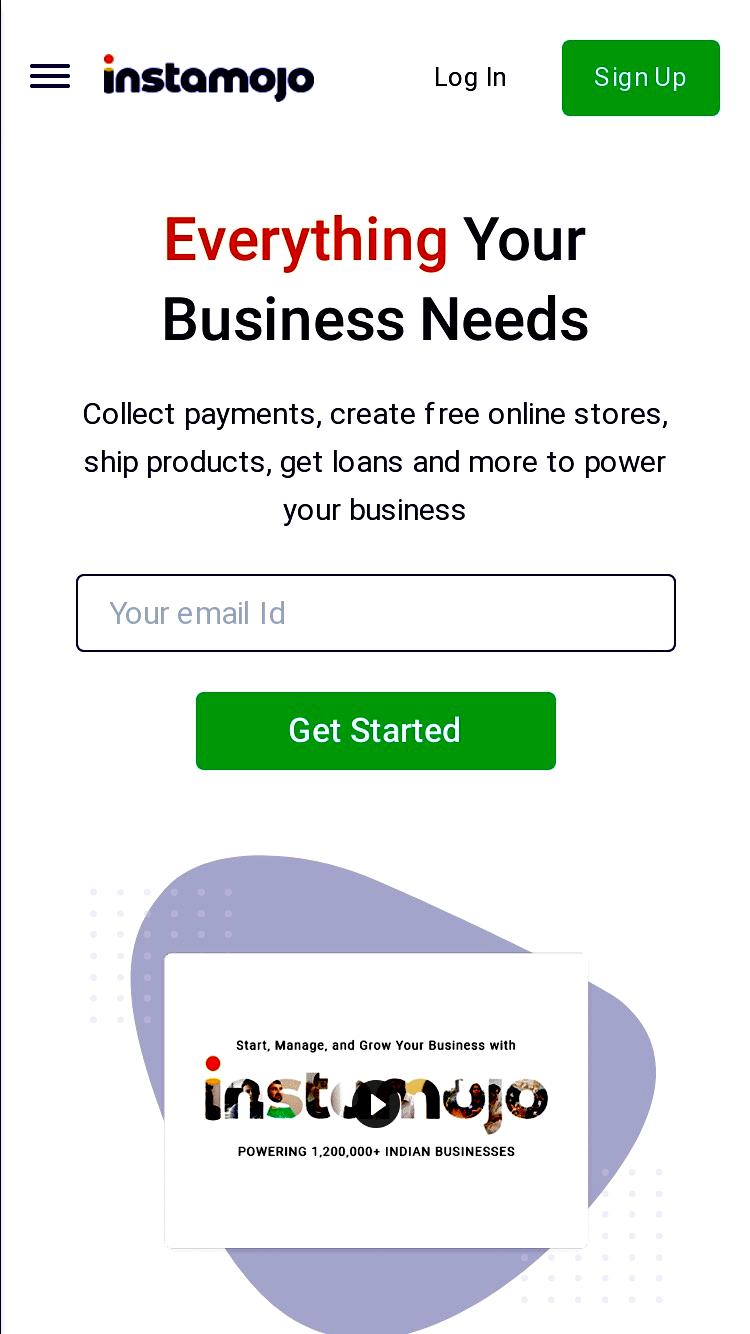Go to home via the Instamojo logo
750x1334 pixels.
[x=209, y=77]
